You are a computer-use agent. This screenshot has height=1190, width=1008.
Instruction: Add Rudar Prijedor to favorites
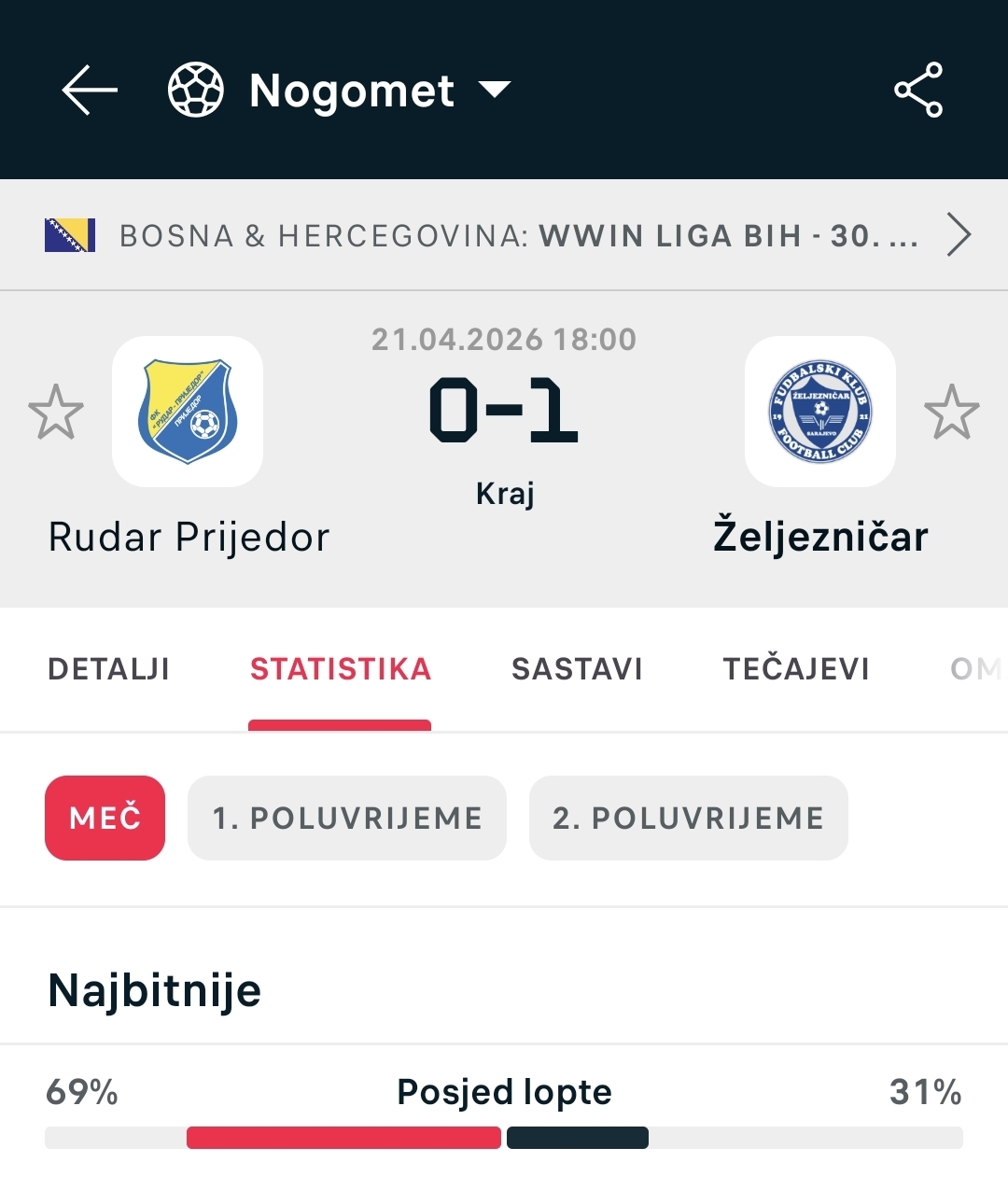pos(56,412)
